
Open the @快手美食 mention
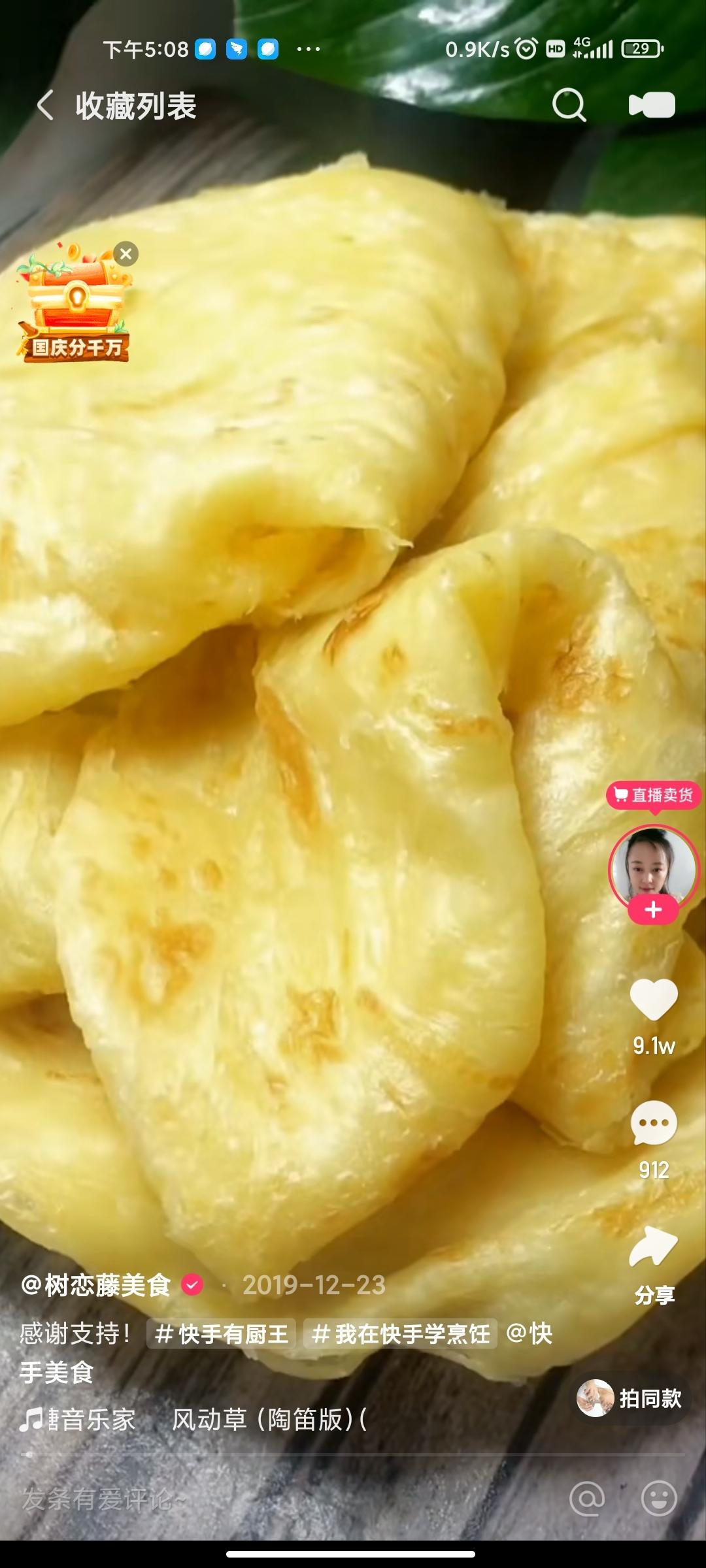click(x=286, y=1352)
